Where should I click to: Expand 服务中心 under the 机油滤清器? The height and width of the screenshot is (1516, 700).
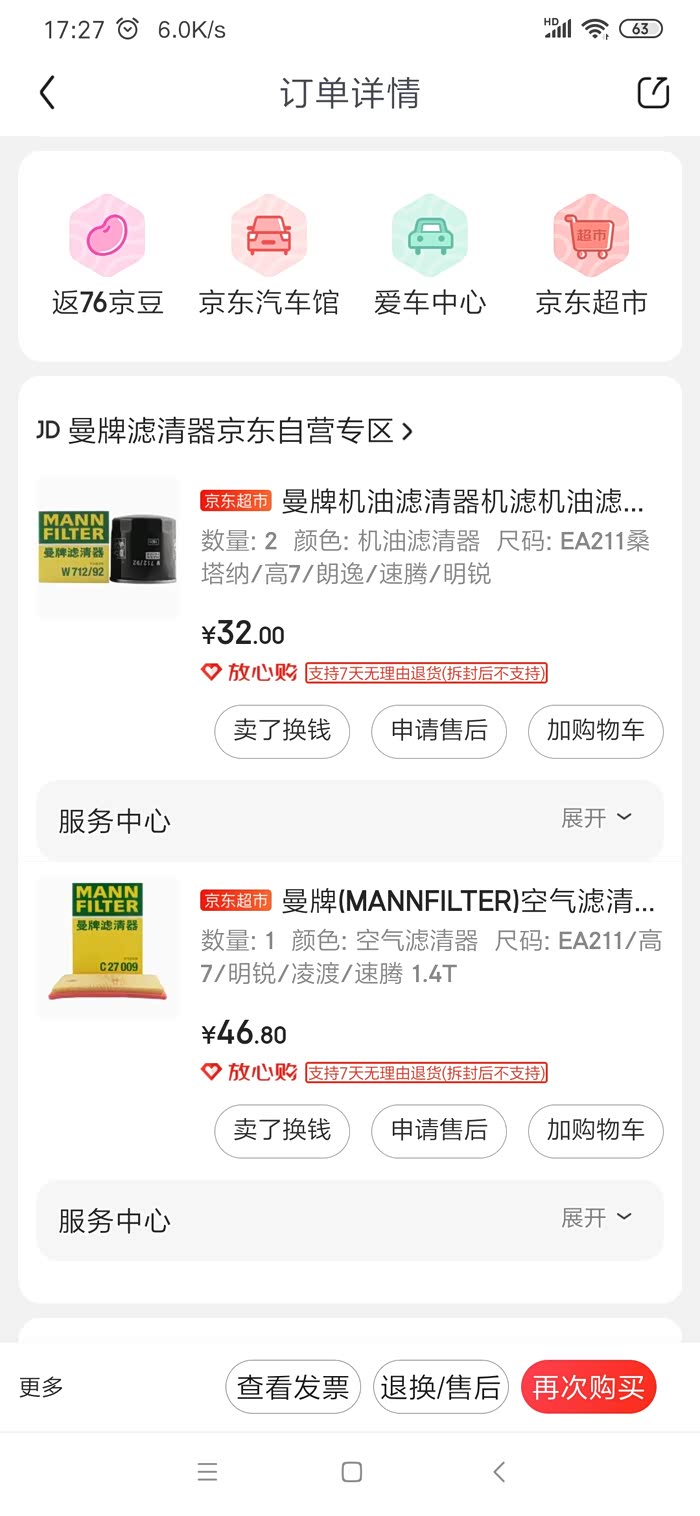tap(596, 819)
